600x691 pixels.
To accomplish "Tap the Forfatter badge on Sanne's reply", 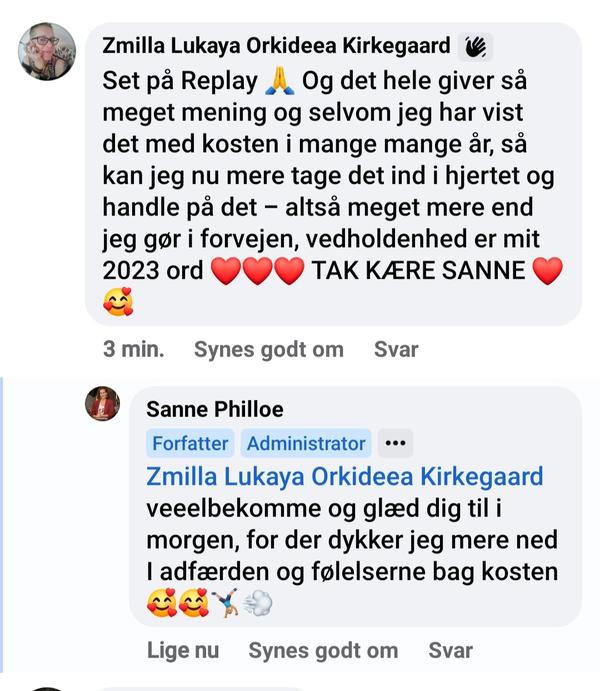I will 190,443.
